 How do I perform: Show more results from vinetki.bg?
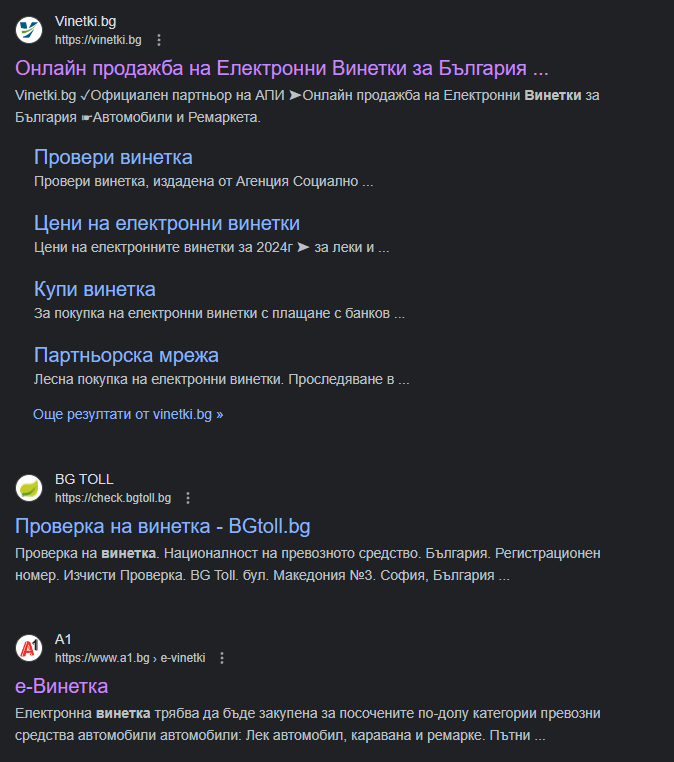click(128, 414)
